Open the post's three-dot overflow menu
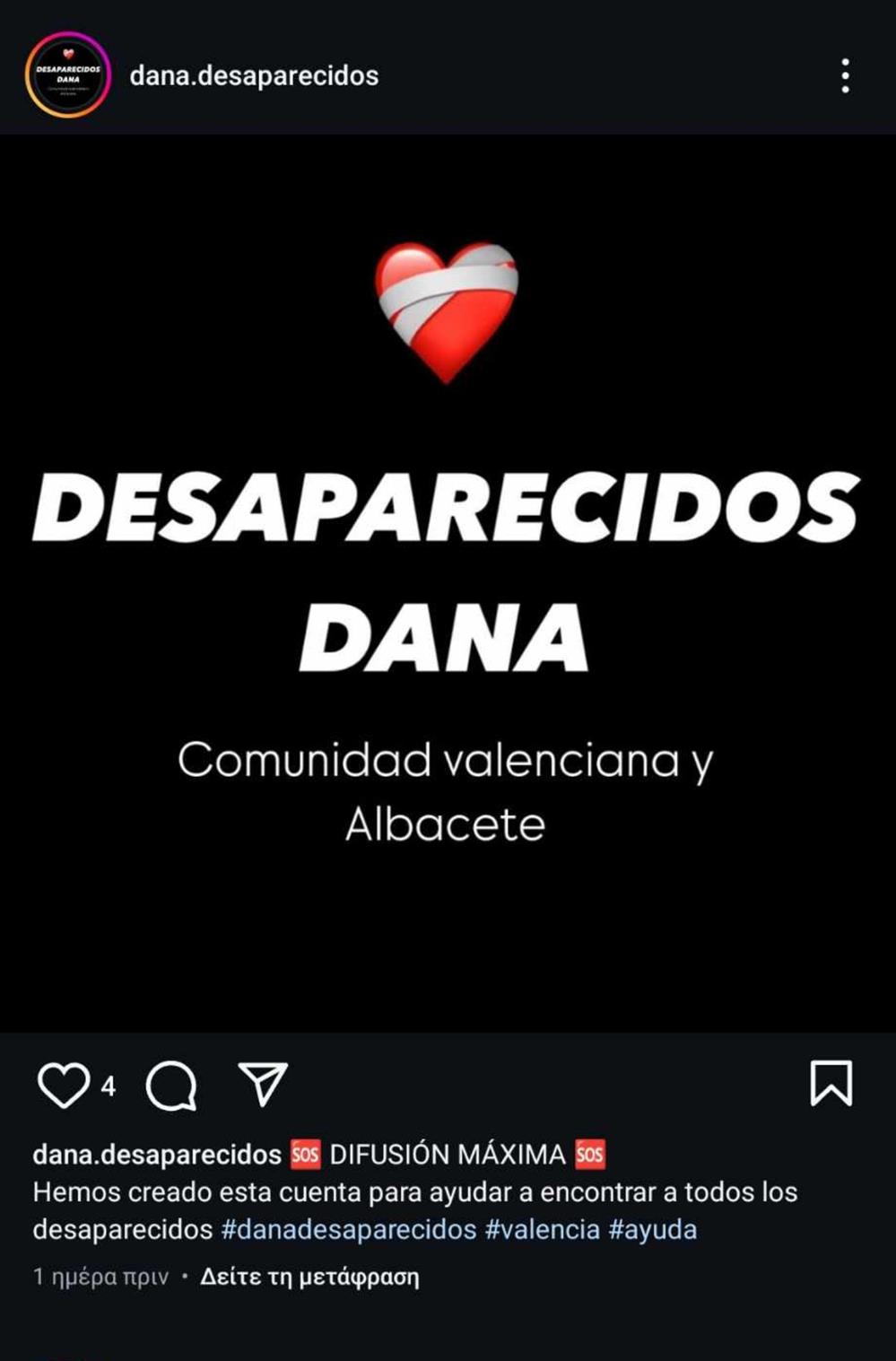Viewport: 896px width, 1361px height. (x=845, y=76)
